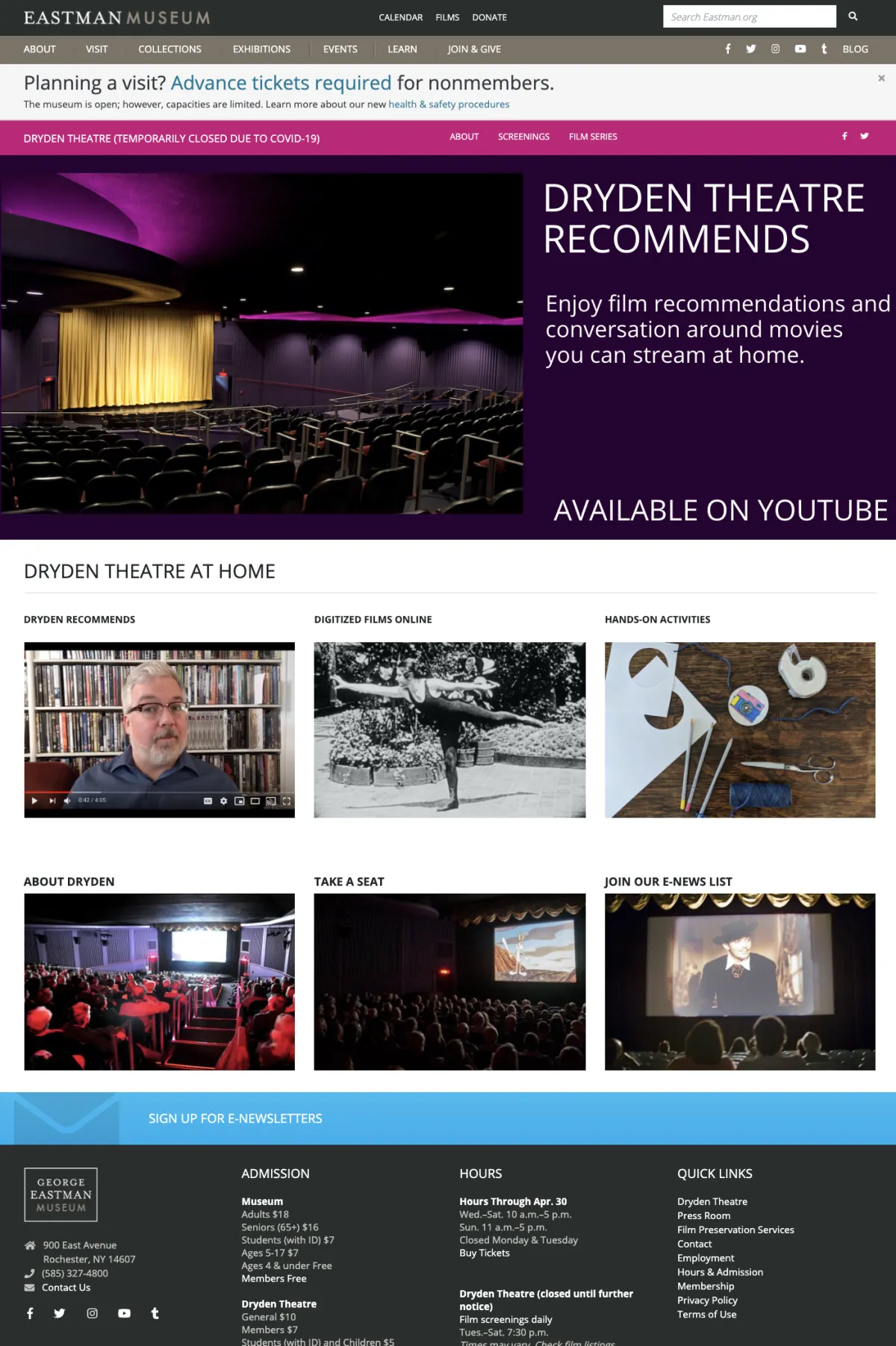The width and height of the screenshot is (896, 1346).
Task: Go to the Donate page
Action: [489, 17]
